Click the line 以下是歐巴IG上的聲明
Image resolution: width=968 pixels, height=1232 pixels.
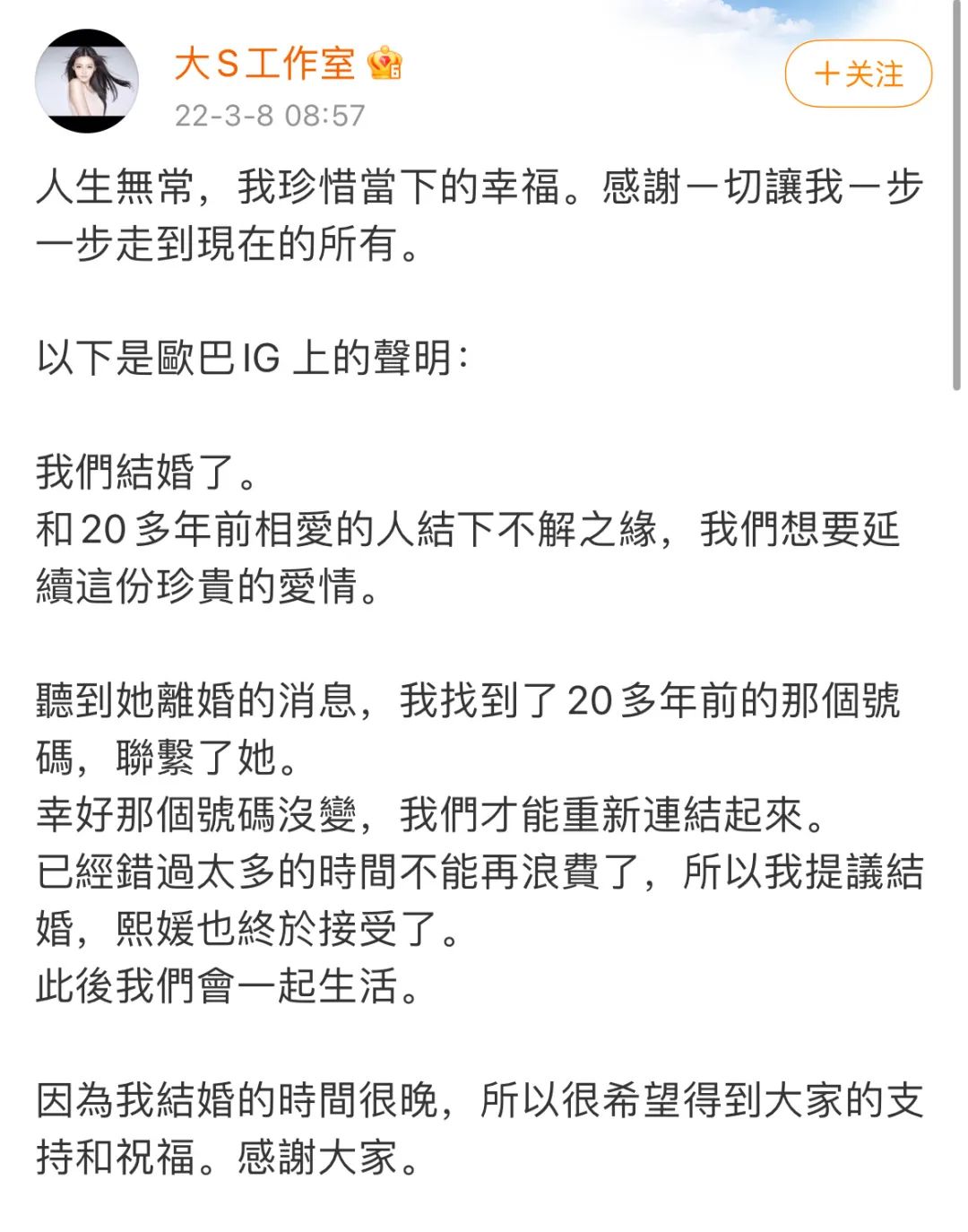[251, 357]
